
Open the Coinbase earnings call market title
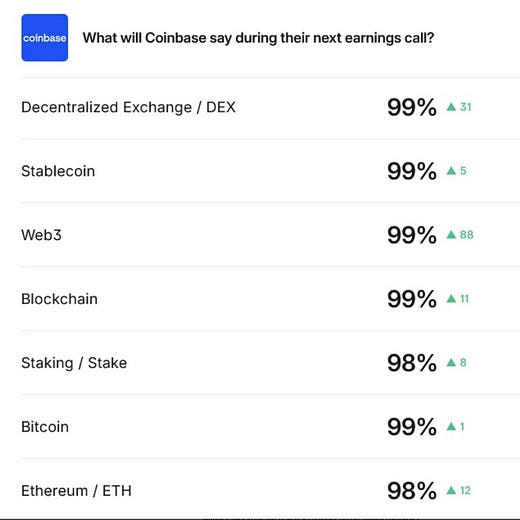[258, 38]
